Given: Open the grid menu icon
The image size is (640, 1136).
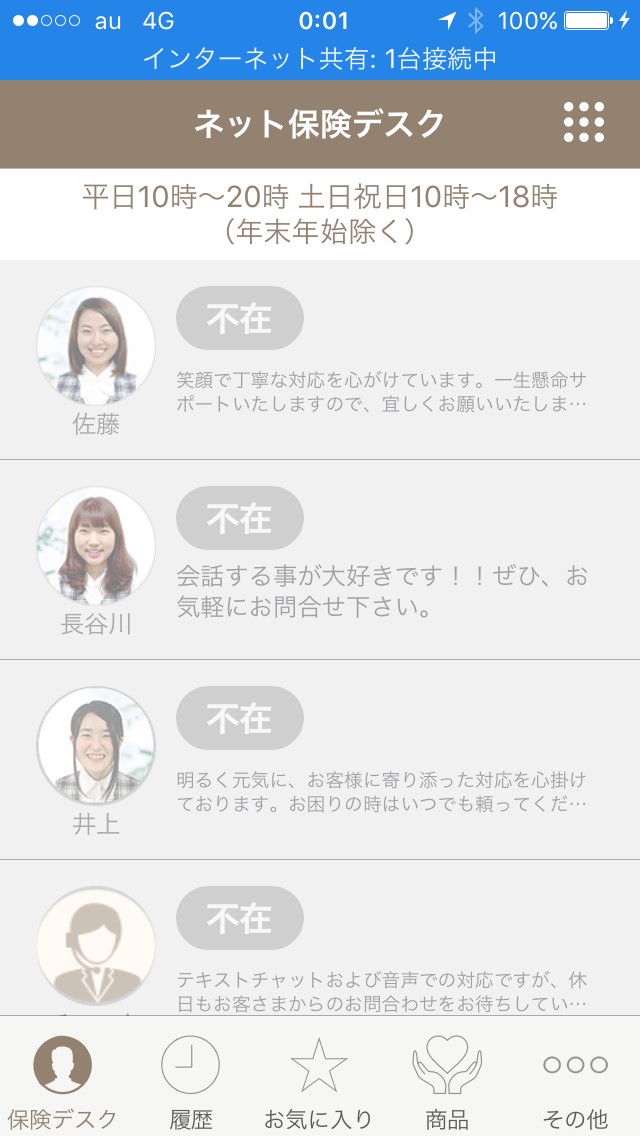Looking at the screenshot, I should [x=584, y=123].
